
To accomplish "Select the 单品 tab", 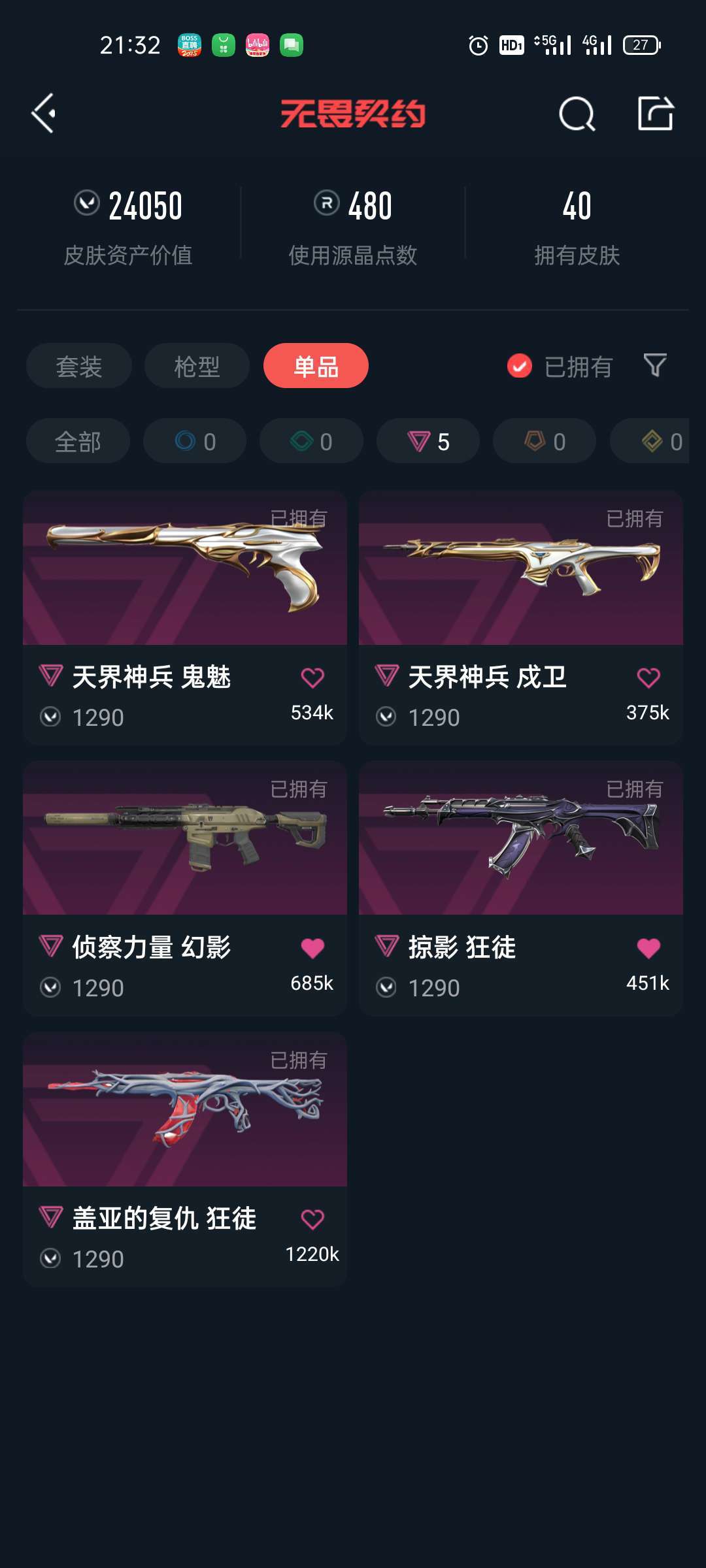I will [316, 366].
